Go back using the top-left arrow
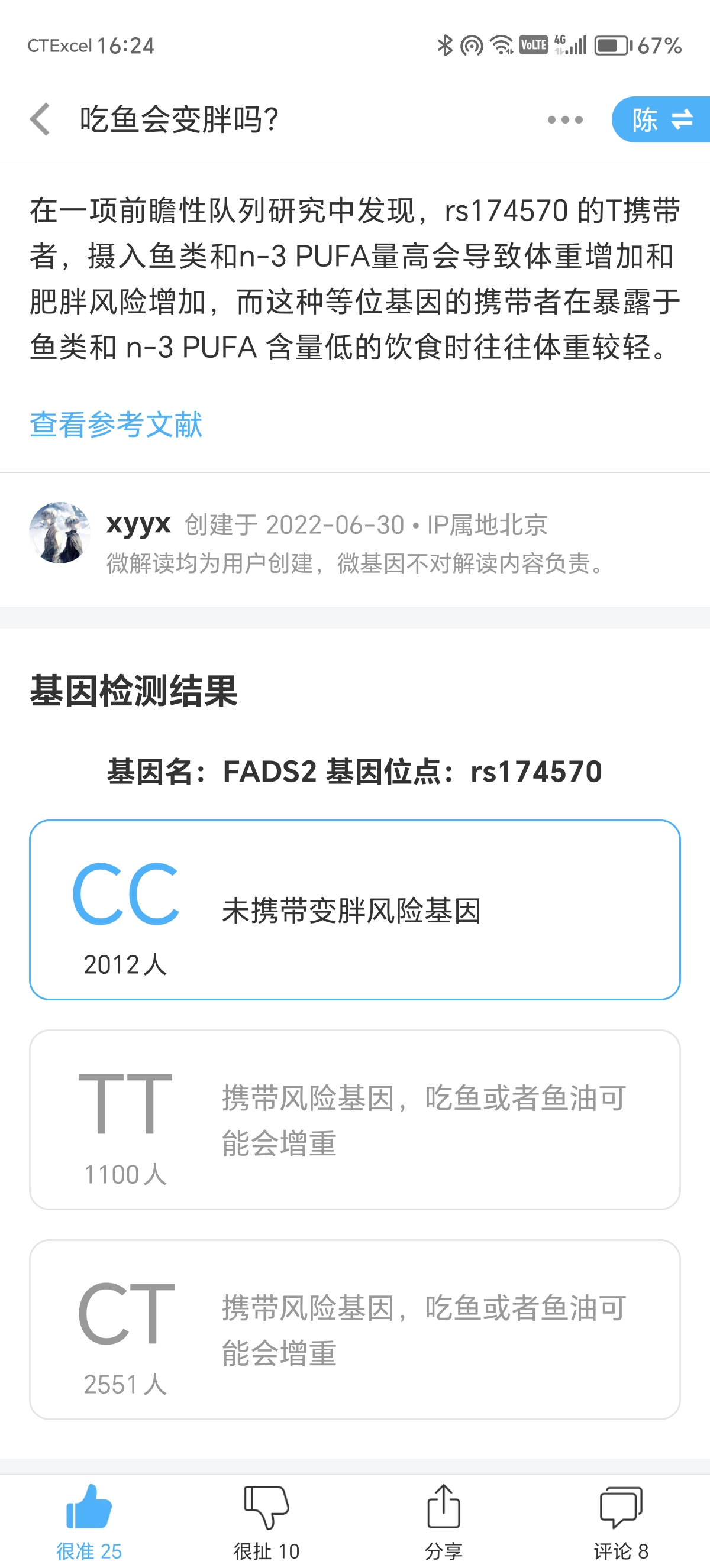710x1568 pixels. click(40, 119)
